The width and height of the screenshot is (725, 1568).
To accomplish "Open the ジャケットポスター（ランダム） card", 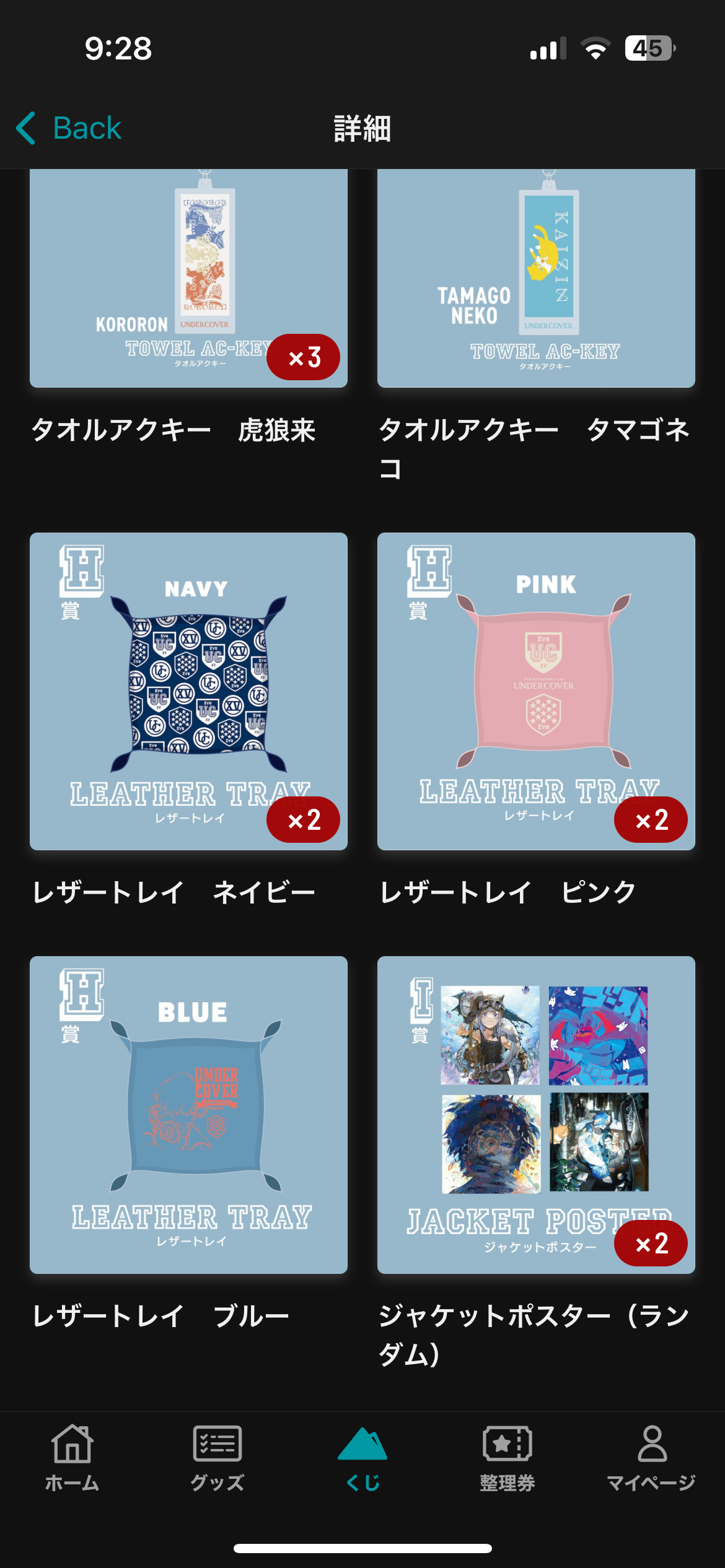I will [536, 1115].
